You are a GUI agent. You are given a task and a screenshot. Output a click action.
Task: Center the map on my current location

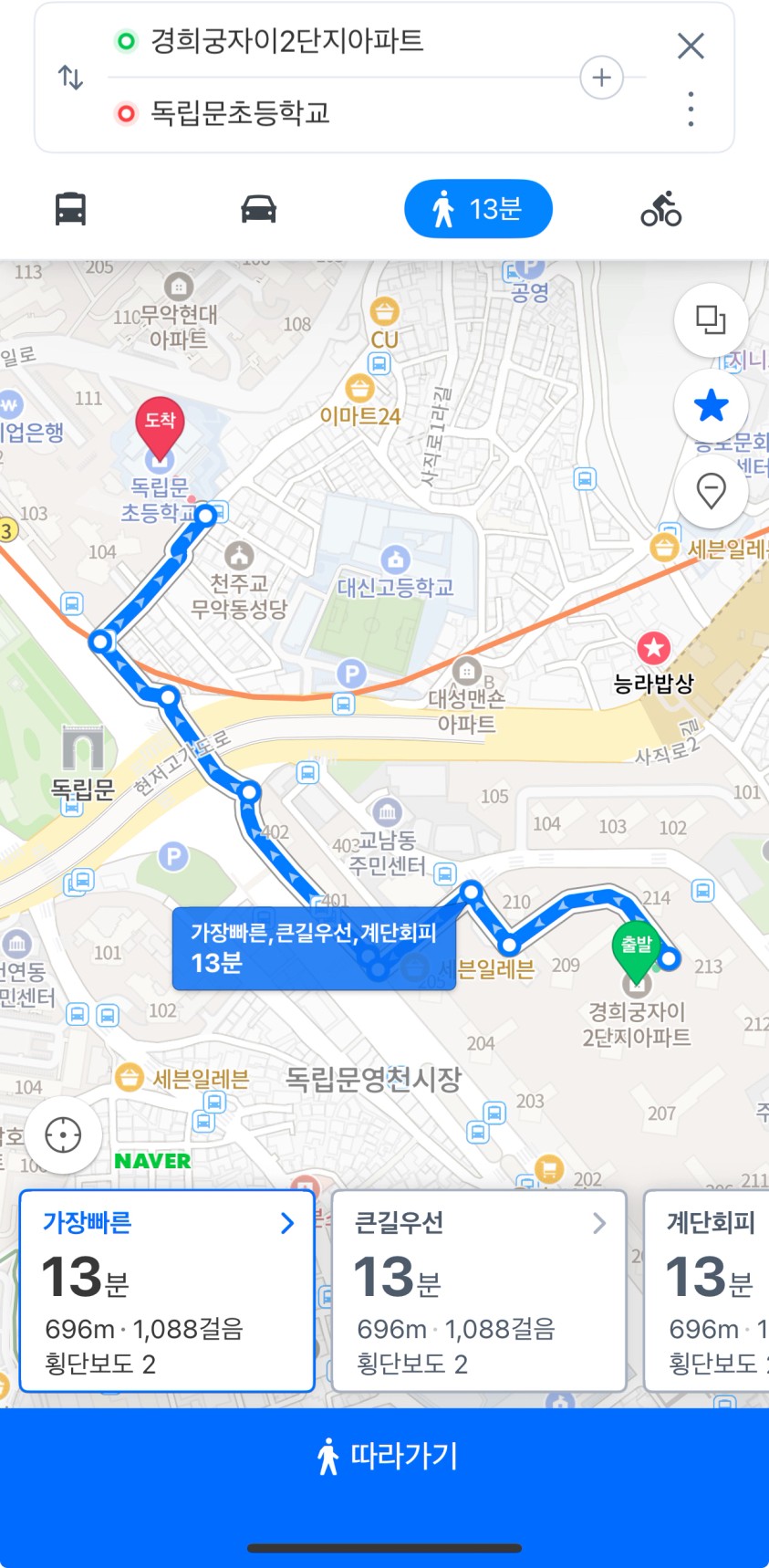(63, 1135)
